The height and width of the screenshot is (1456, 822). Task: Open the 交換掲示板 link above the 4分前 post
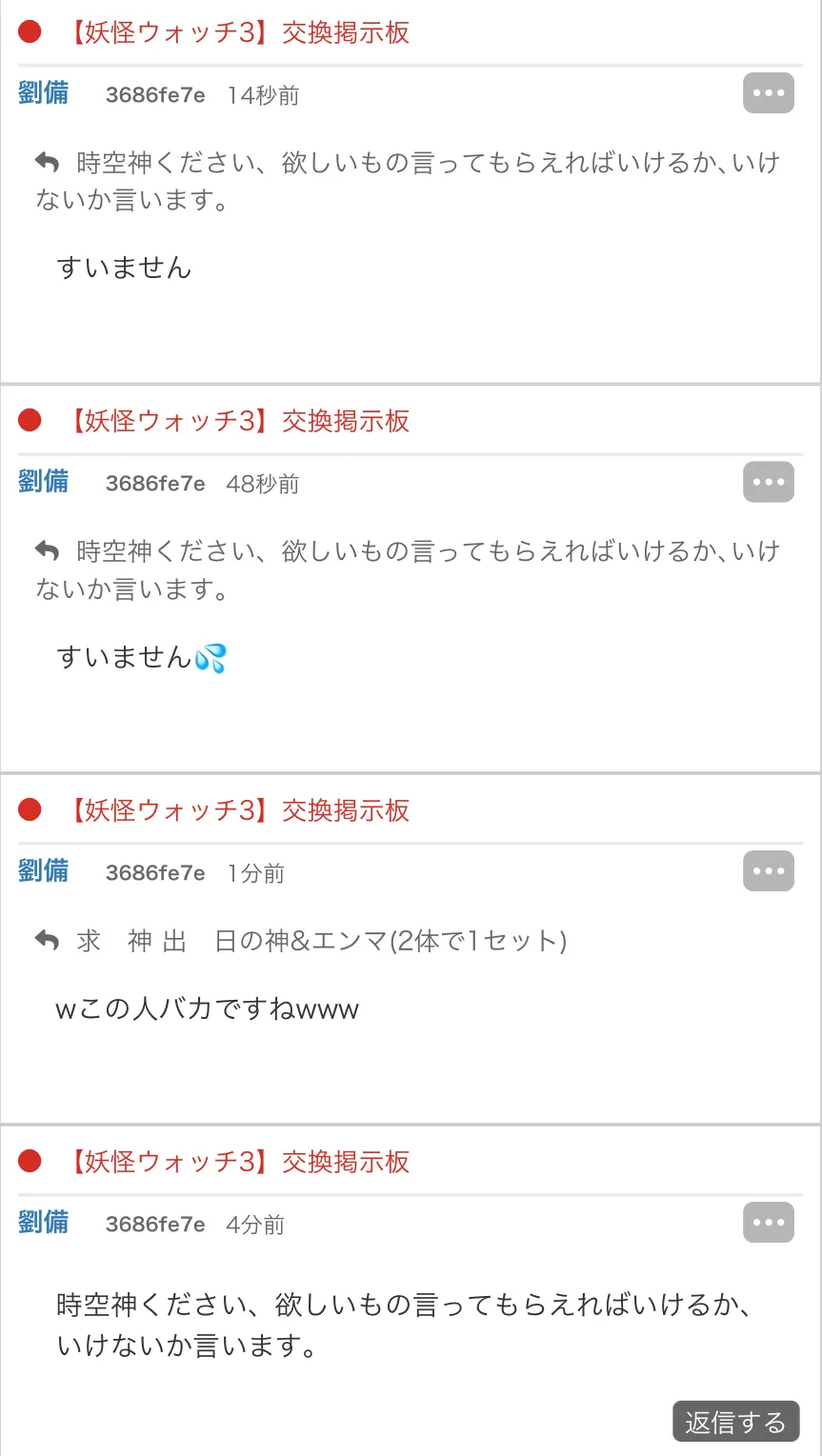pyautogui.click(x=238, y=1162)
